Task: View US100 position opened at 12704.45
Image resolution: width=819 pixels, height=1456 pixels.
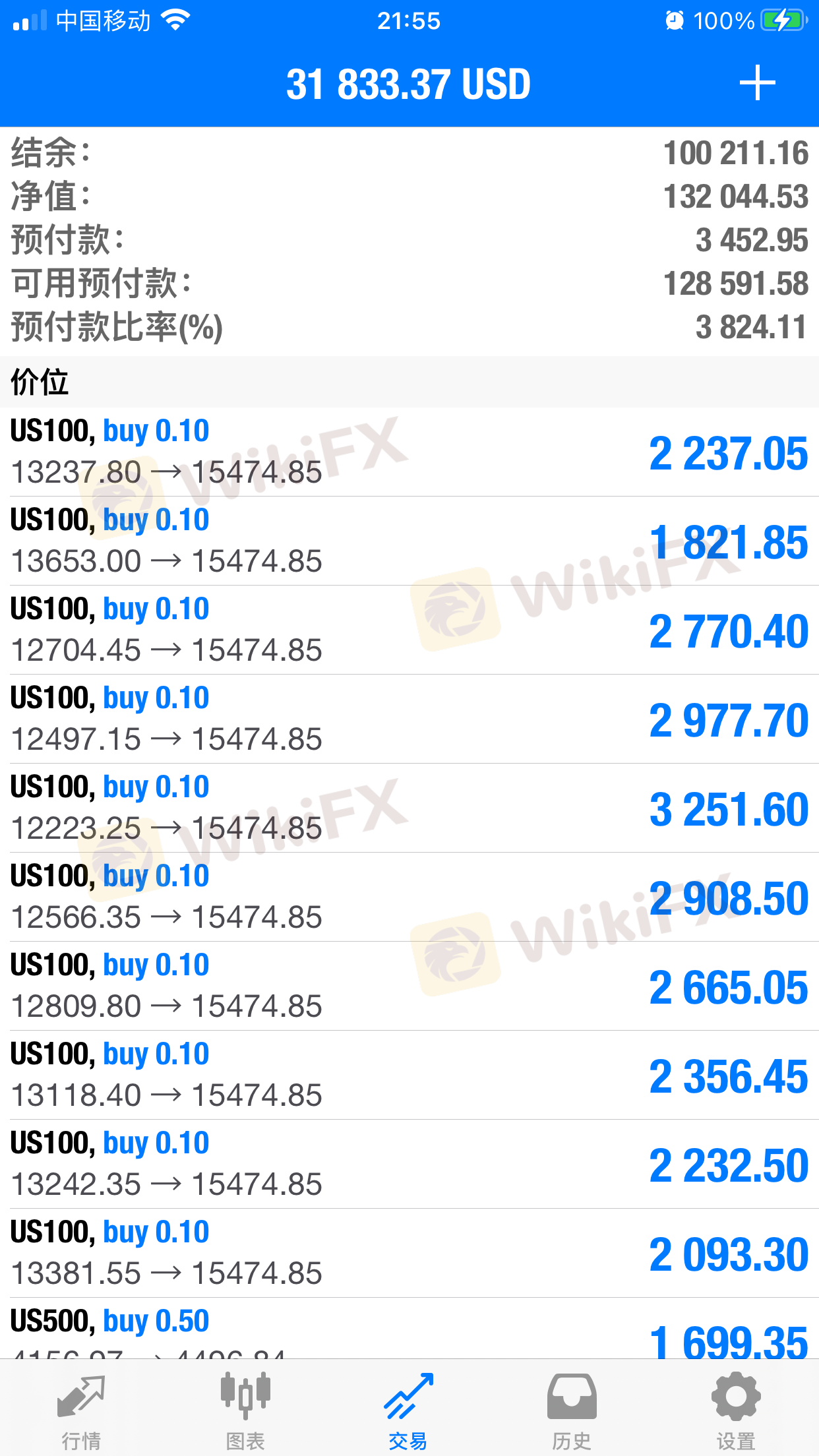Action: (x=409, y=630)
